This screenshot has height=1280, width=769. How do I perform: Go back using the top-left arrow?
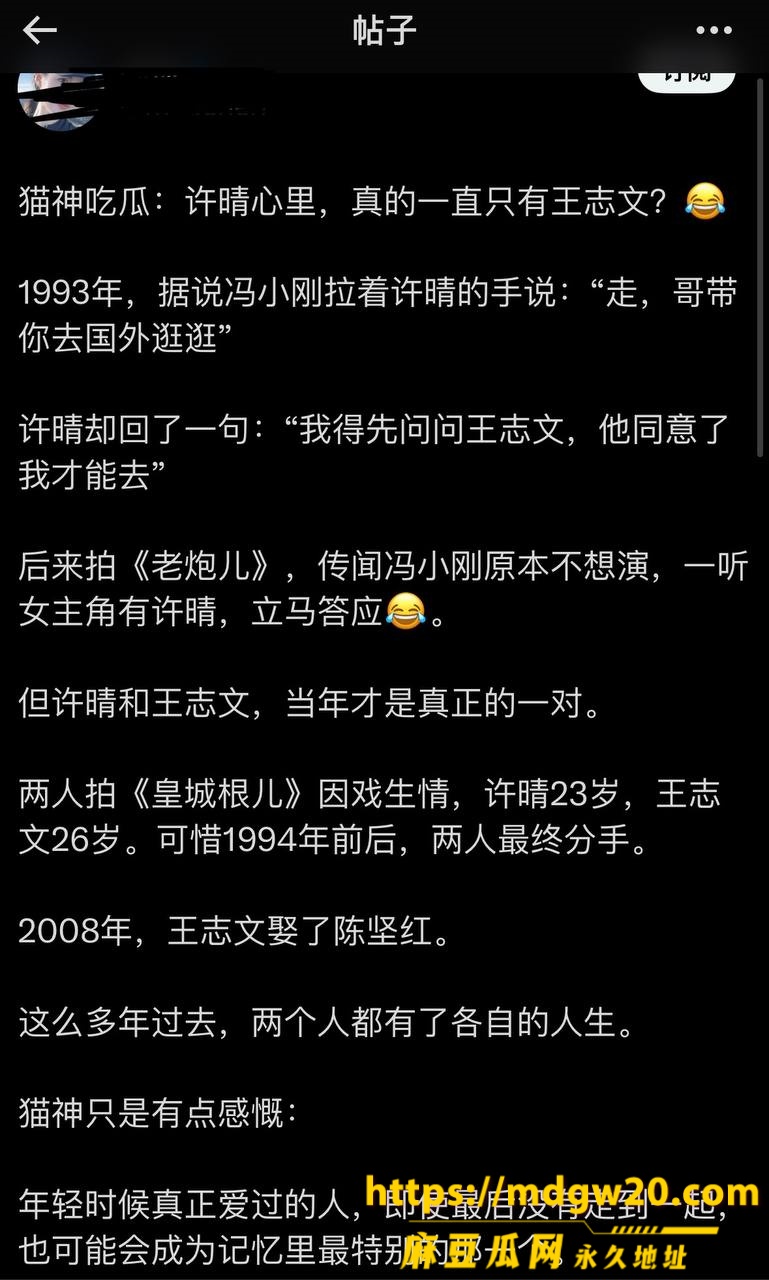pos(40,31)
